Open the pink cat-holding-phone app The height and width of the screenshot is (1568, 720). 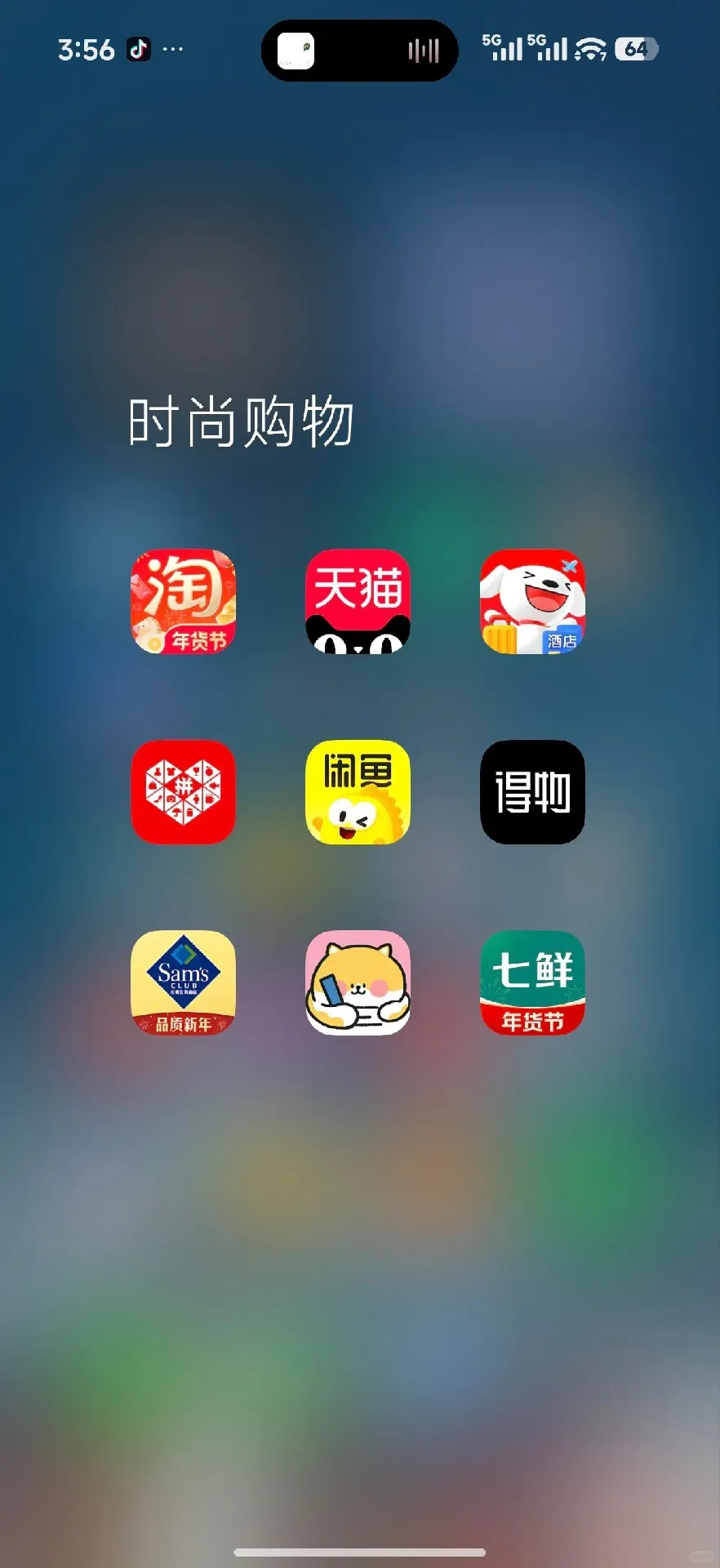(358, 983)
